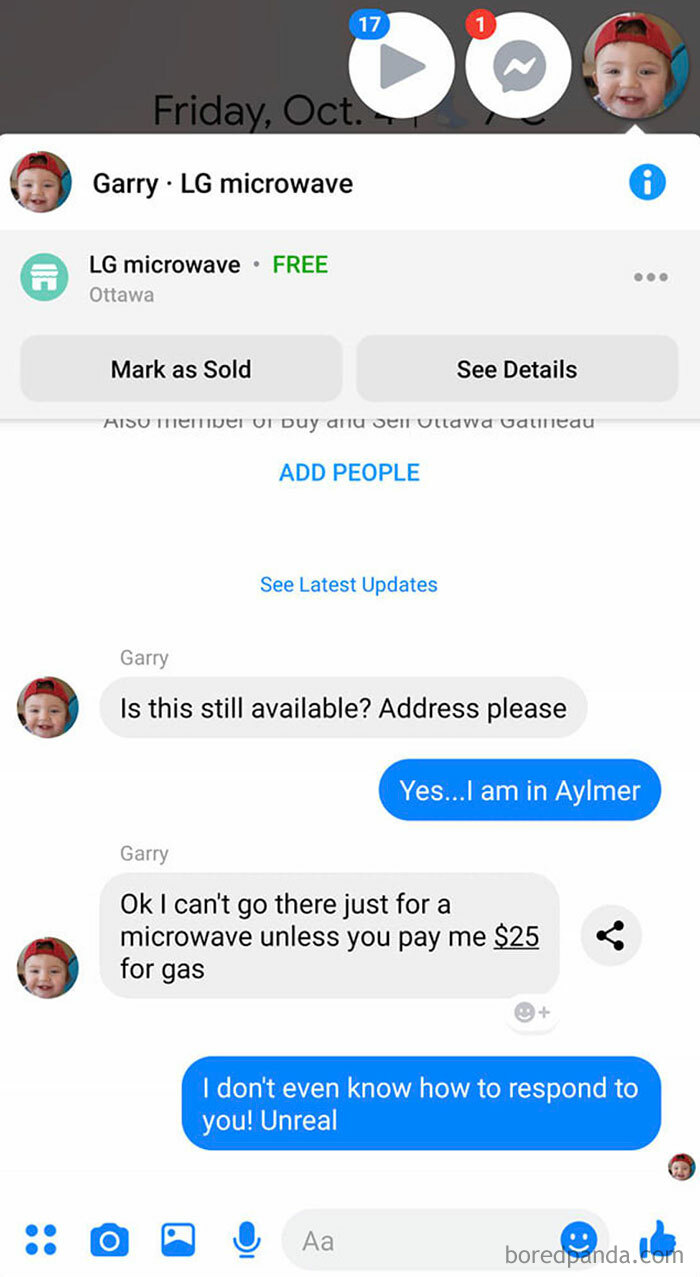The image size is (700, 1277).
Task: Open the video chat head bubble
Action: (x=401, y=66)
